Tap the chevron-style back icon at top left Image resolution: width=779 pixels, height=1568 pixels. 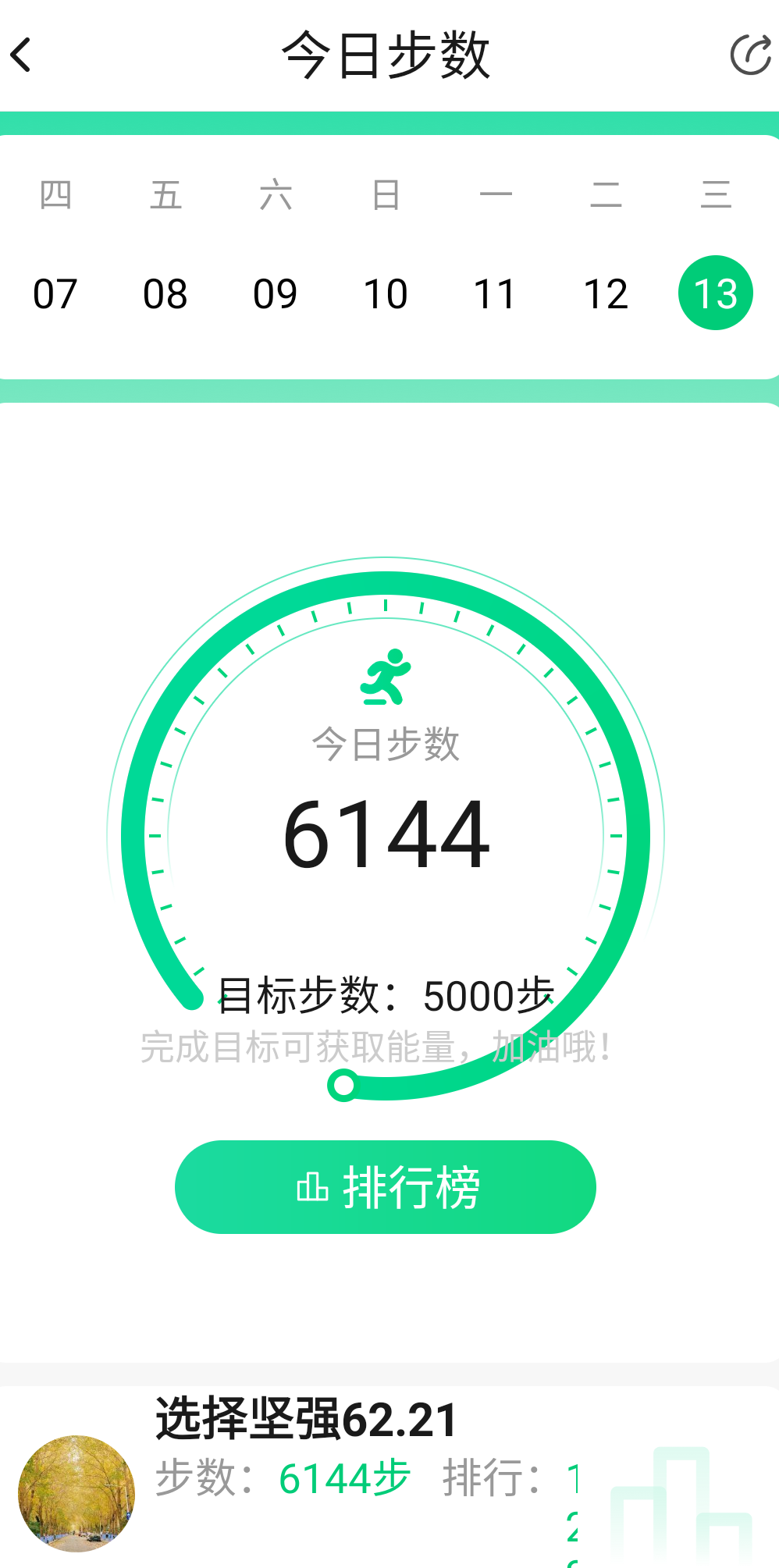21,55
